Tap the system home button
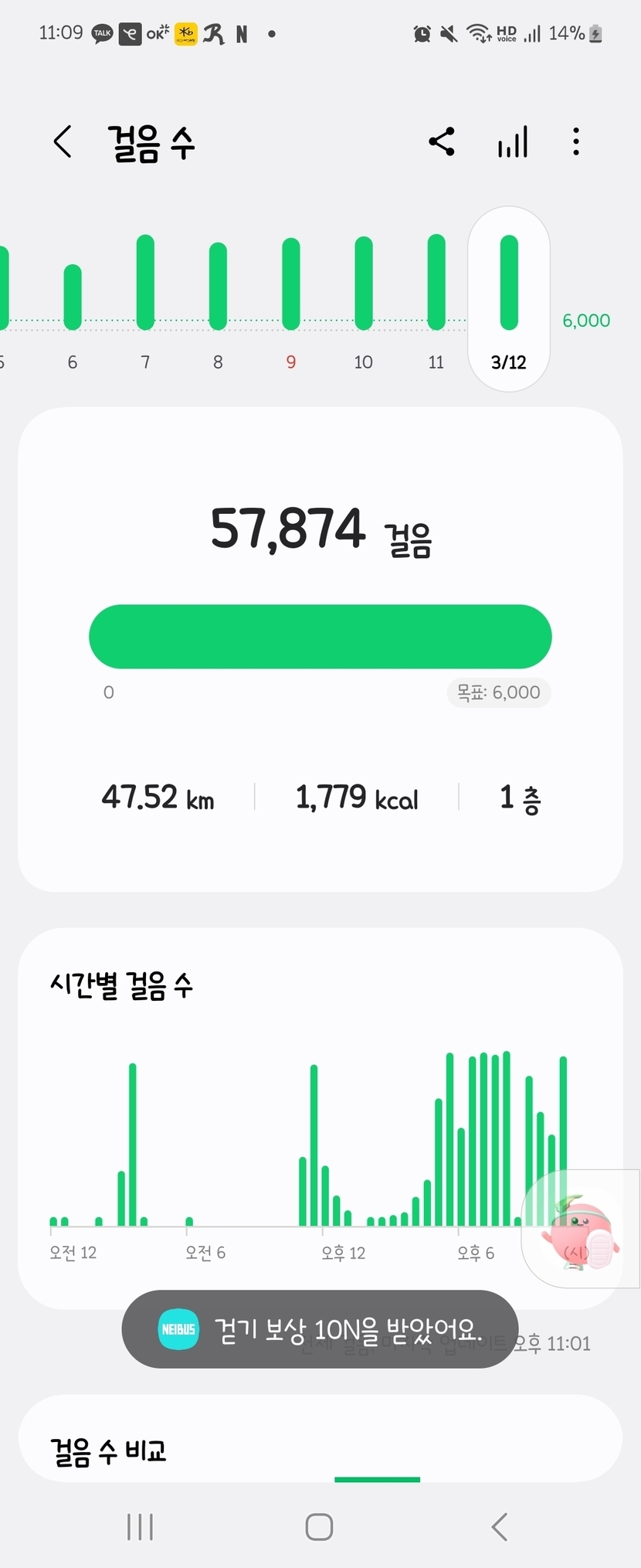This screenshot has height=1568, width=641. click(x=319, y=1527)
